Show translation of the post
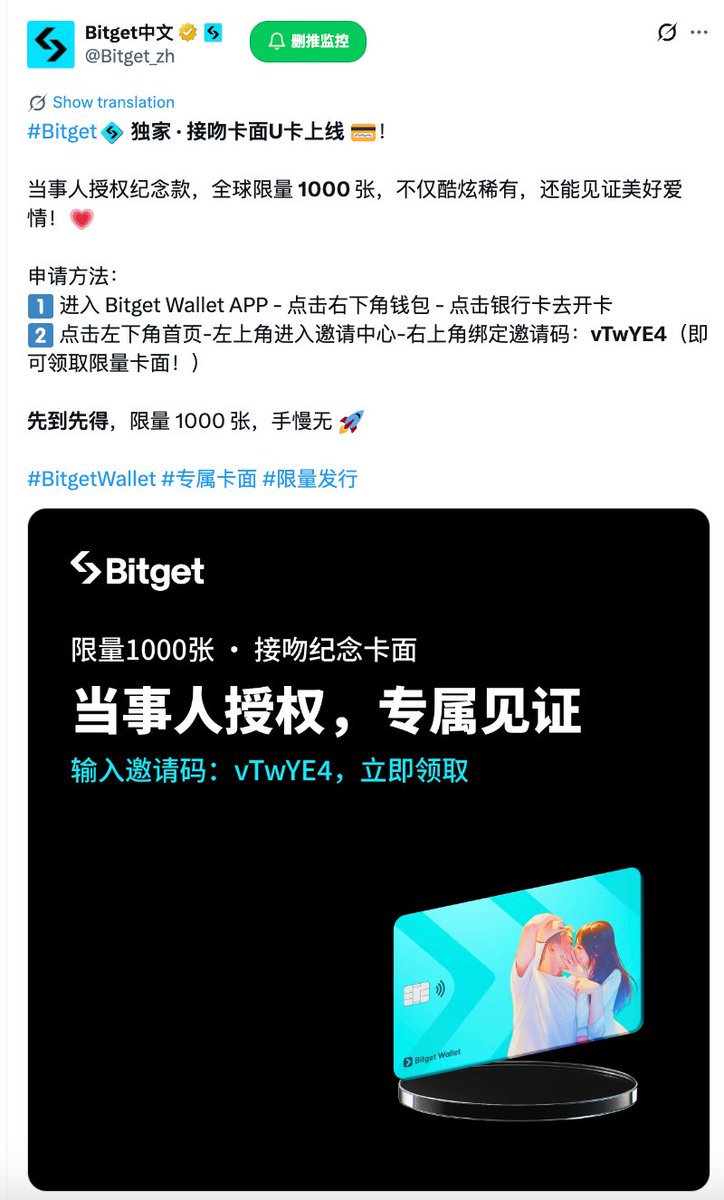 112,102
